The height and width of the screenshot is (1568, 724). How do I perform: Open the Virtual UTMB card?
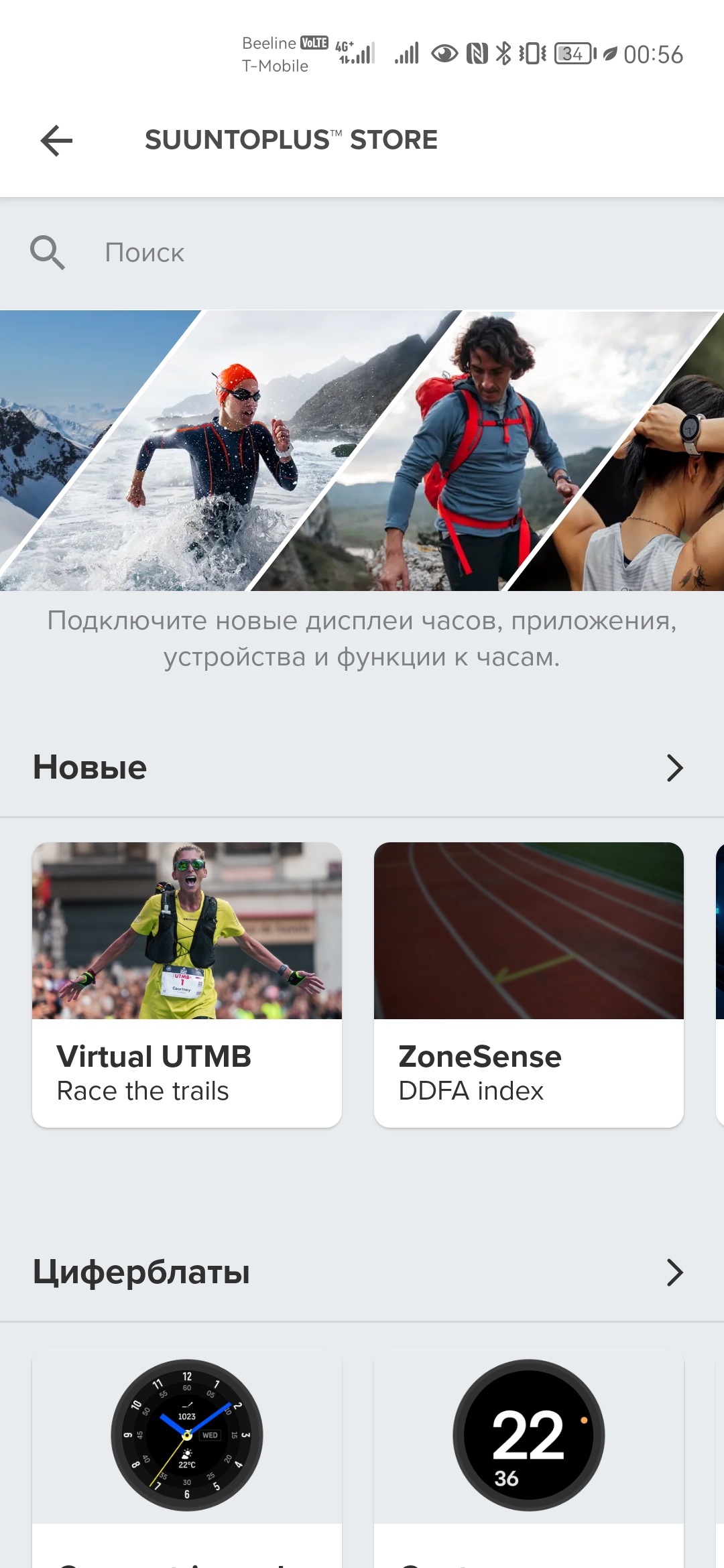coord(187,985)
